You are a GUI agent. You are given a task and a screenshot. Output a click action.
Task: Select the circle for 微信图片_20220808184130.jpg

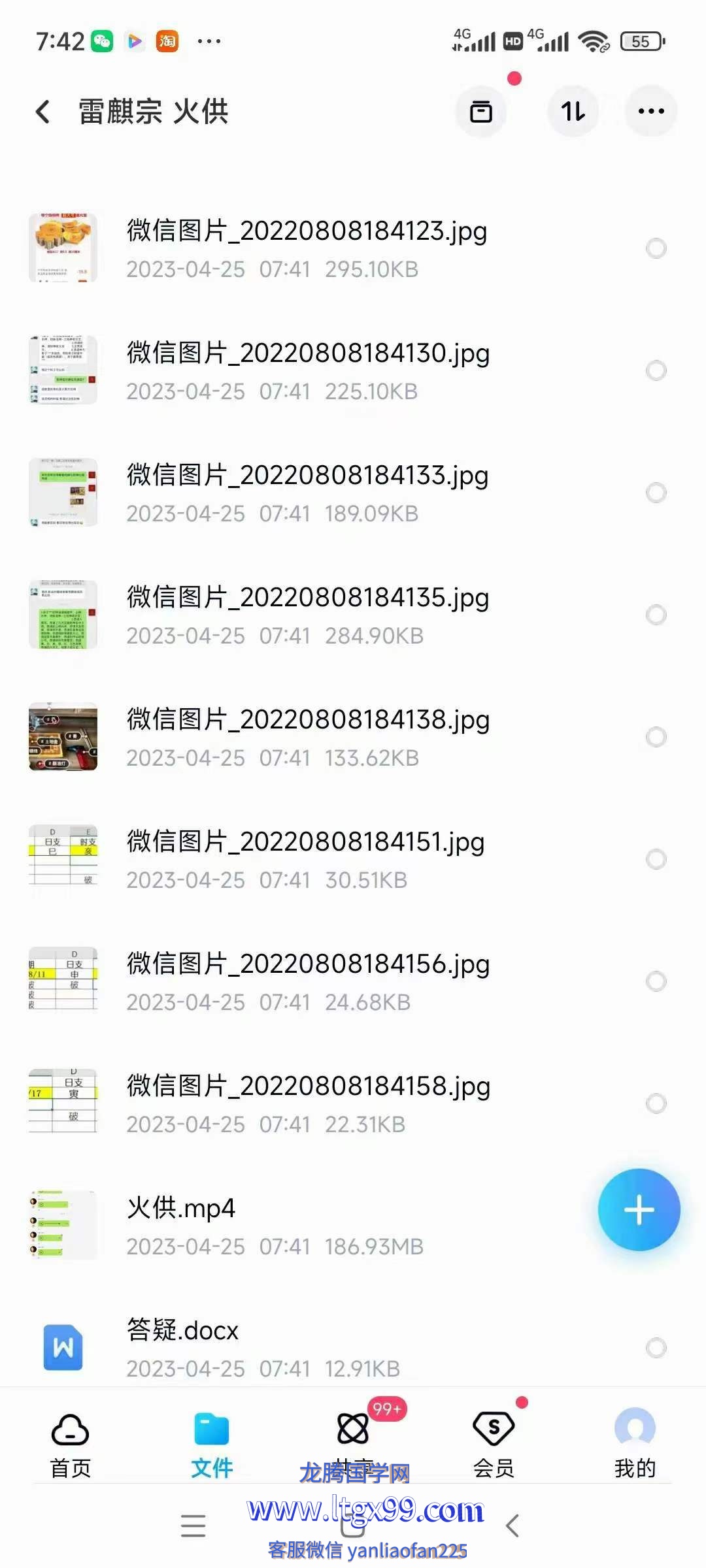656,370
